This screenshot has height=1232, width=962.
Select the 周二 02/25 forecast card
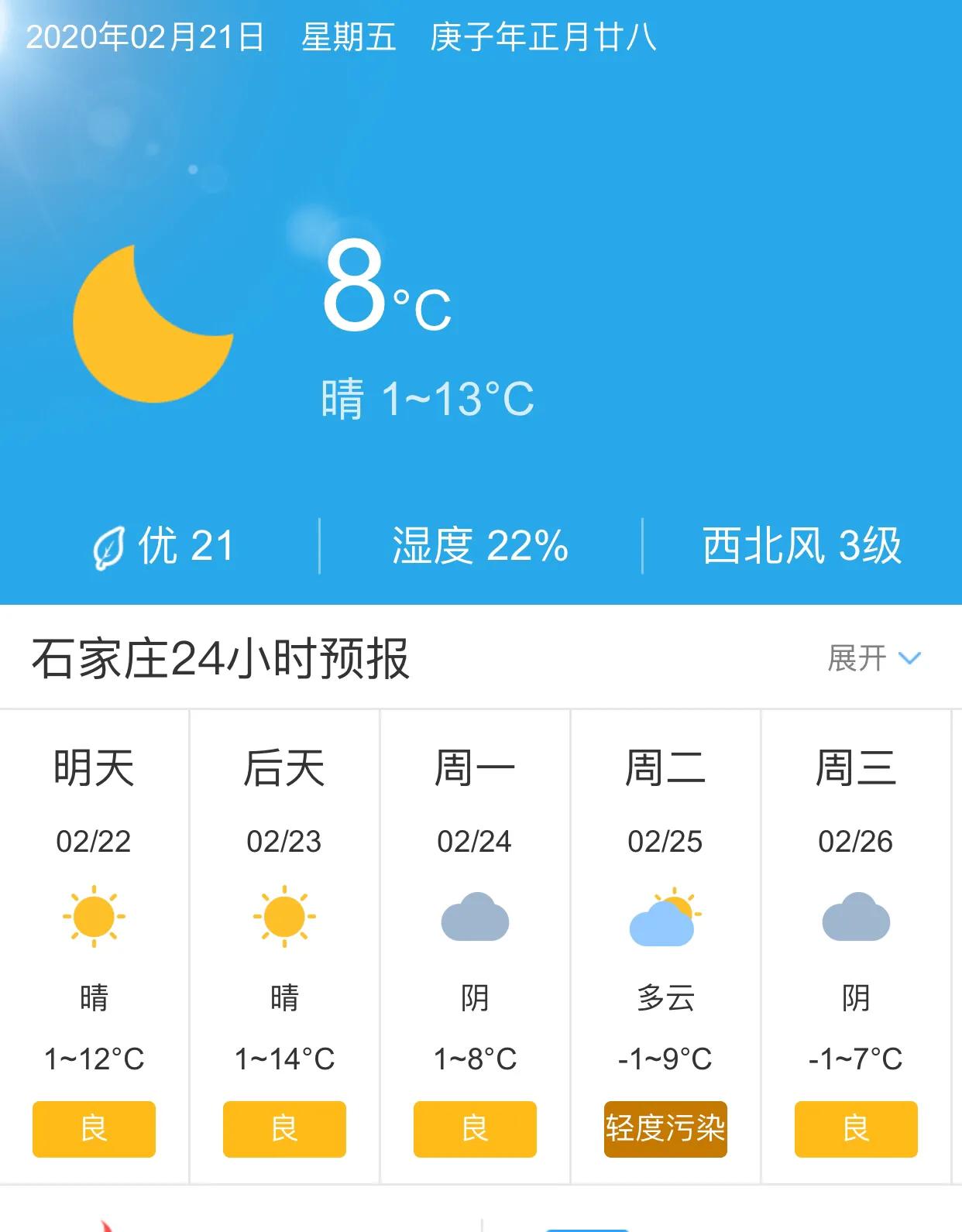665,946
